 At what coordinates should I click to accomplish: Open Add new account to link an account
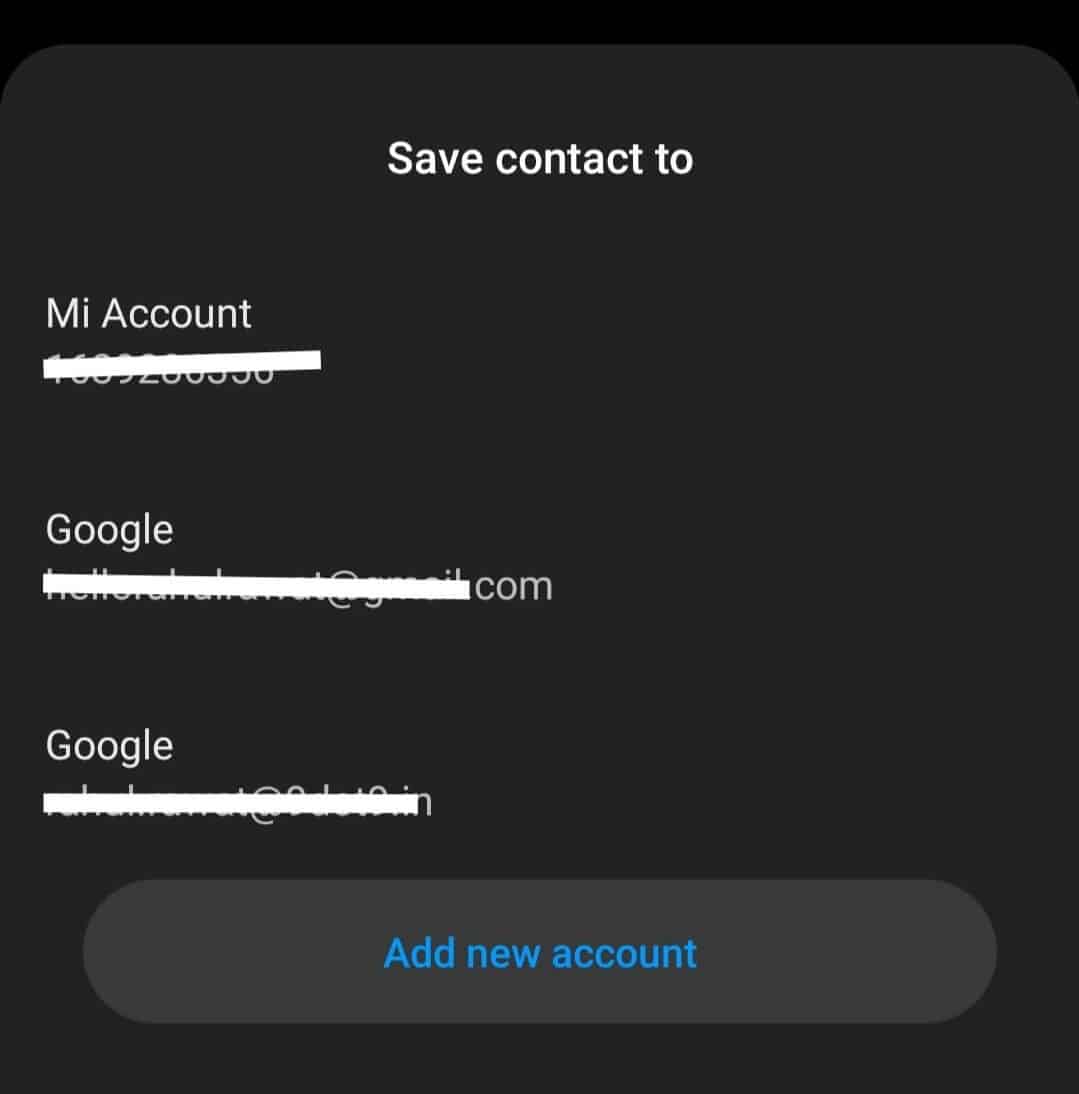tap(539, 953)
